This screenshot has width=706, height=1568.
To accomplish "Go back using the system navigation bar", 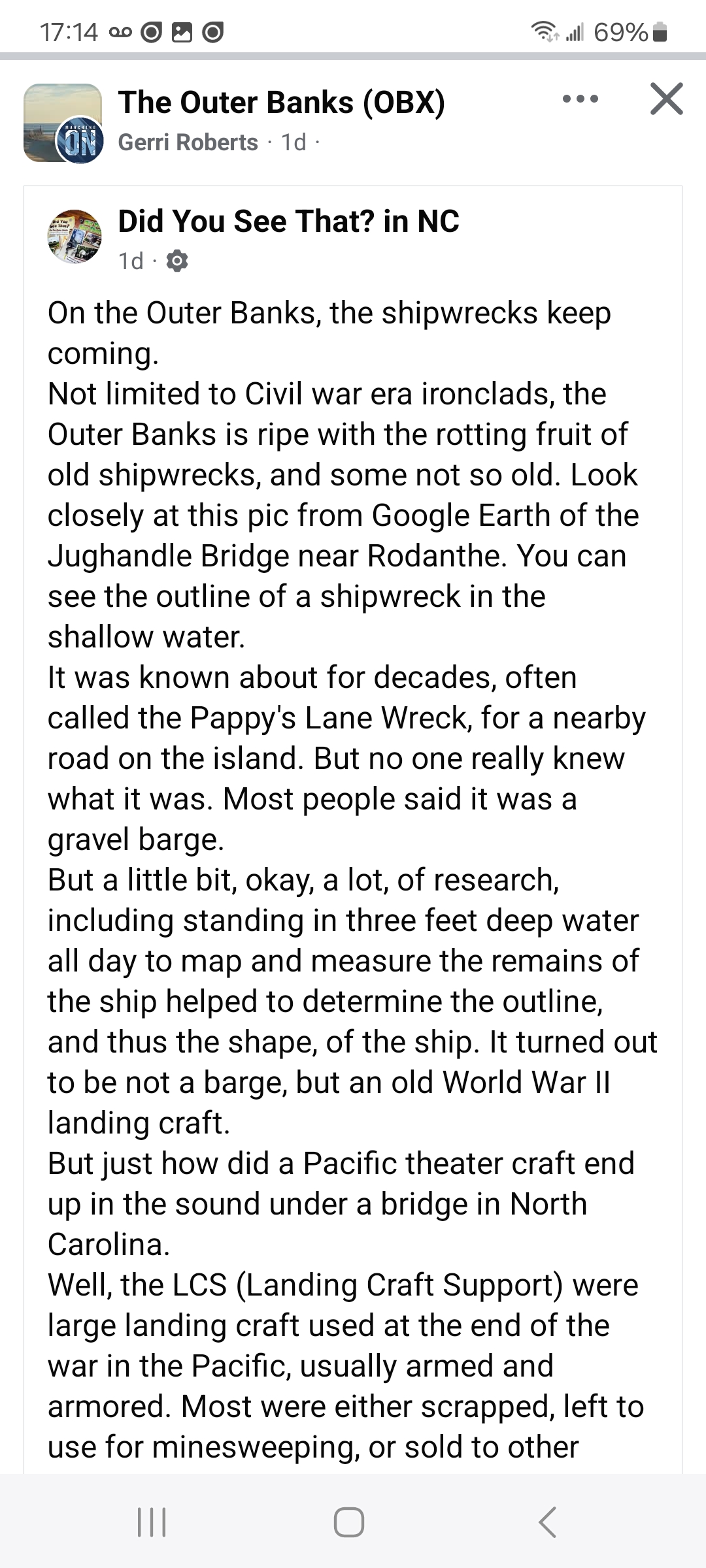I will 548,1522.
